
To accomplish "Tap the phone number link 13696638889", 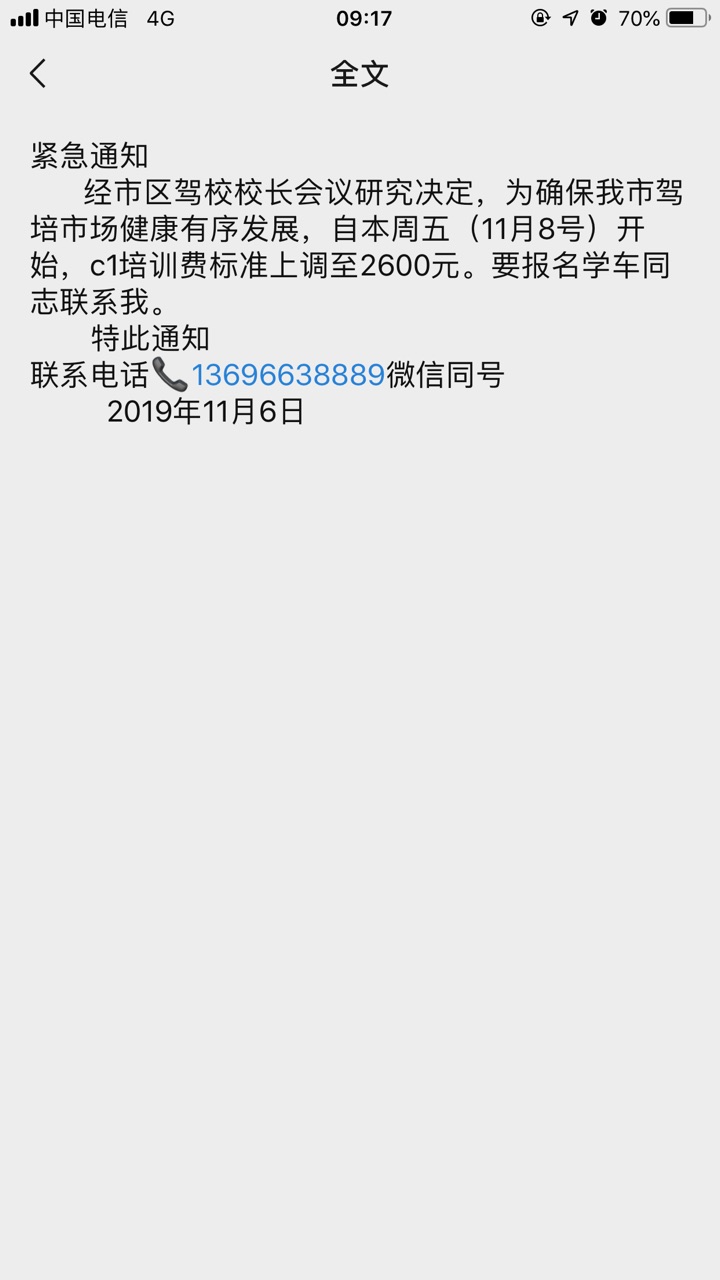I will click(287, 375).
